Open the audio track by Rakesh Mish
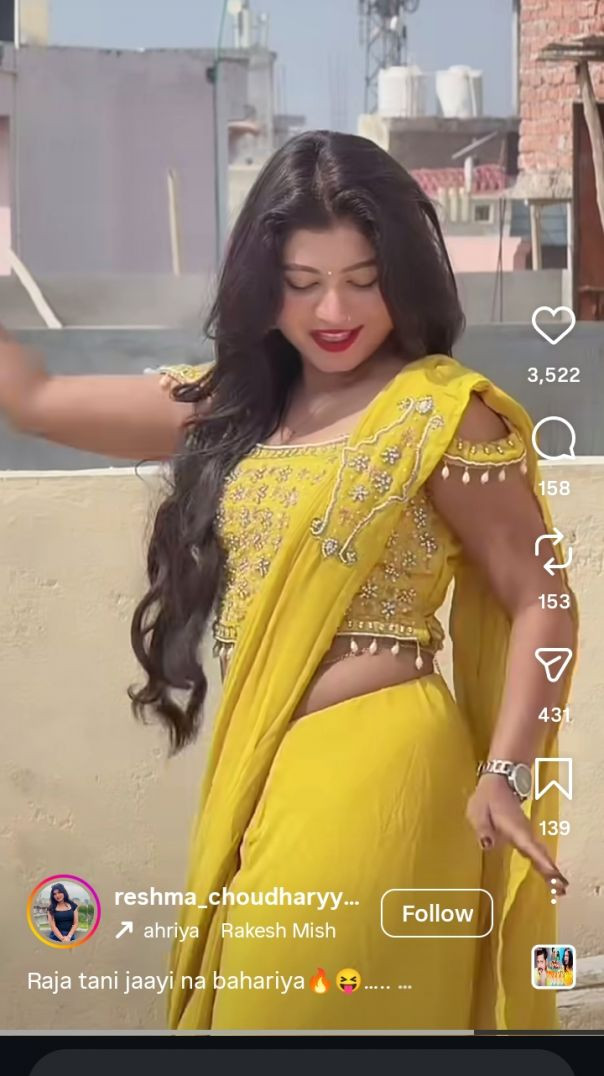604x1076 pixels. point(277,930)
